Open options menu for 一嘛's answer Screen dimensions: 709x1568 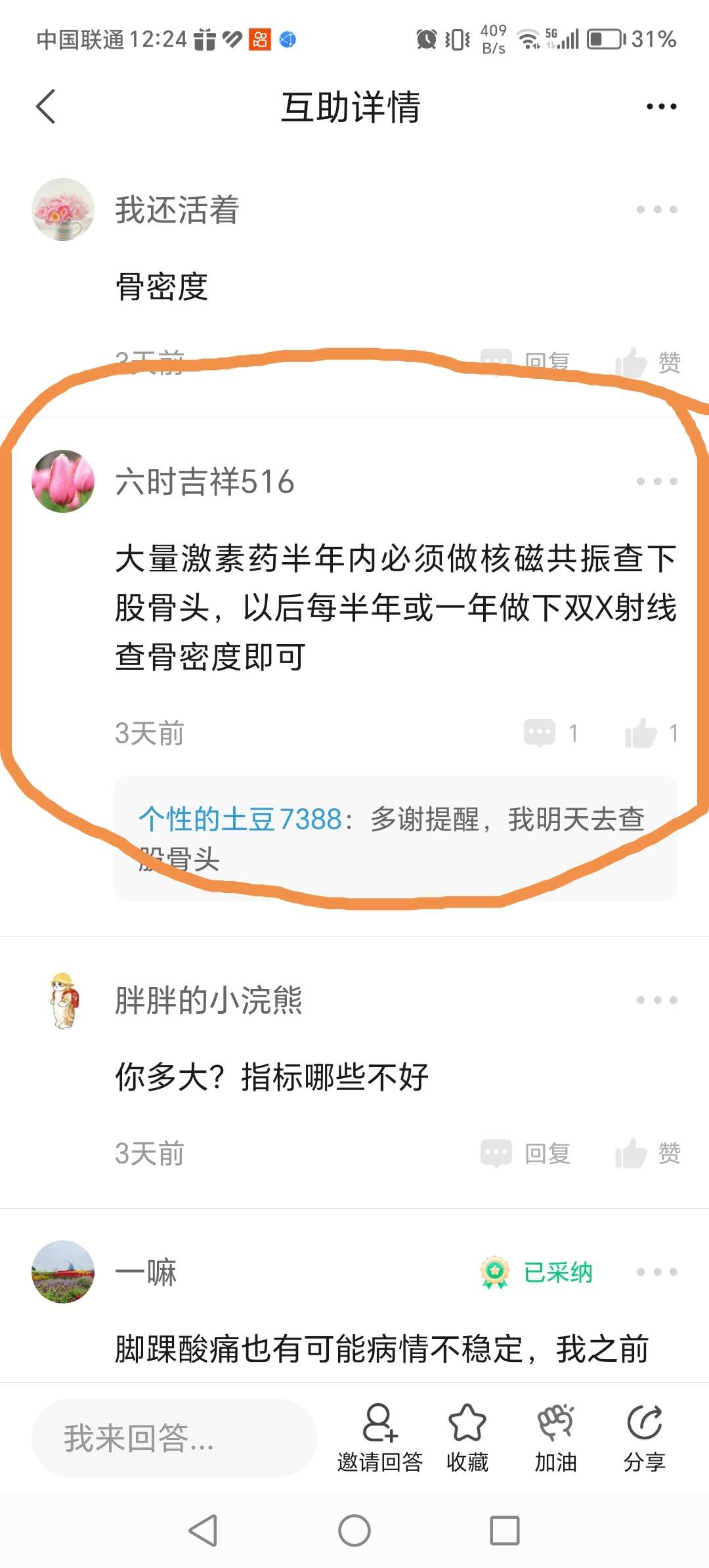[x=656, y=1272]
